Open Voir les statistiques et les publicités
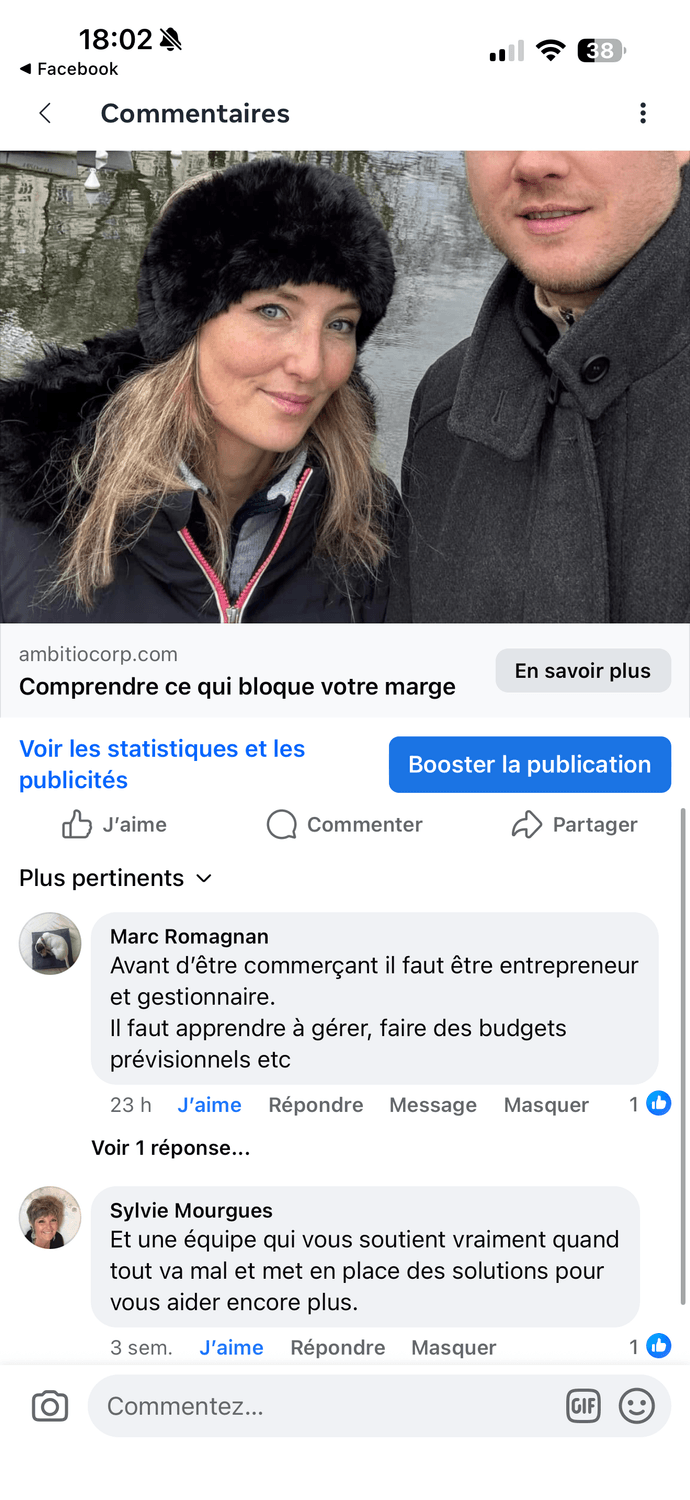Viewport: 690px width, 1500px height. point(162,764)
